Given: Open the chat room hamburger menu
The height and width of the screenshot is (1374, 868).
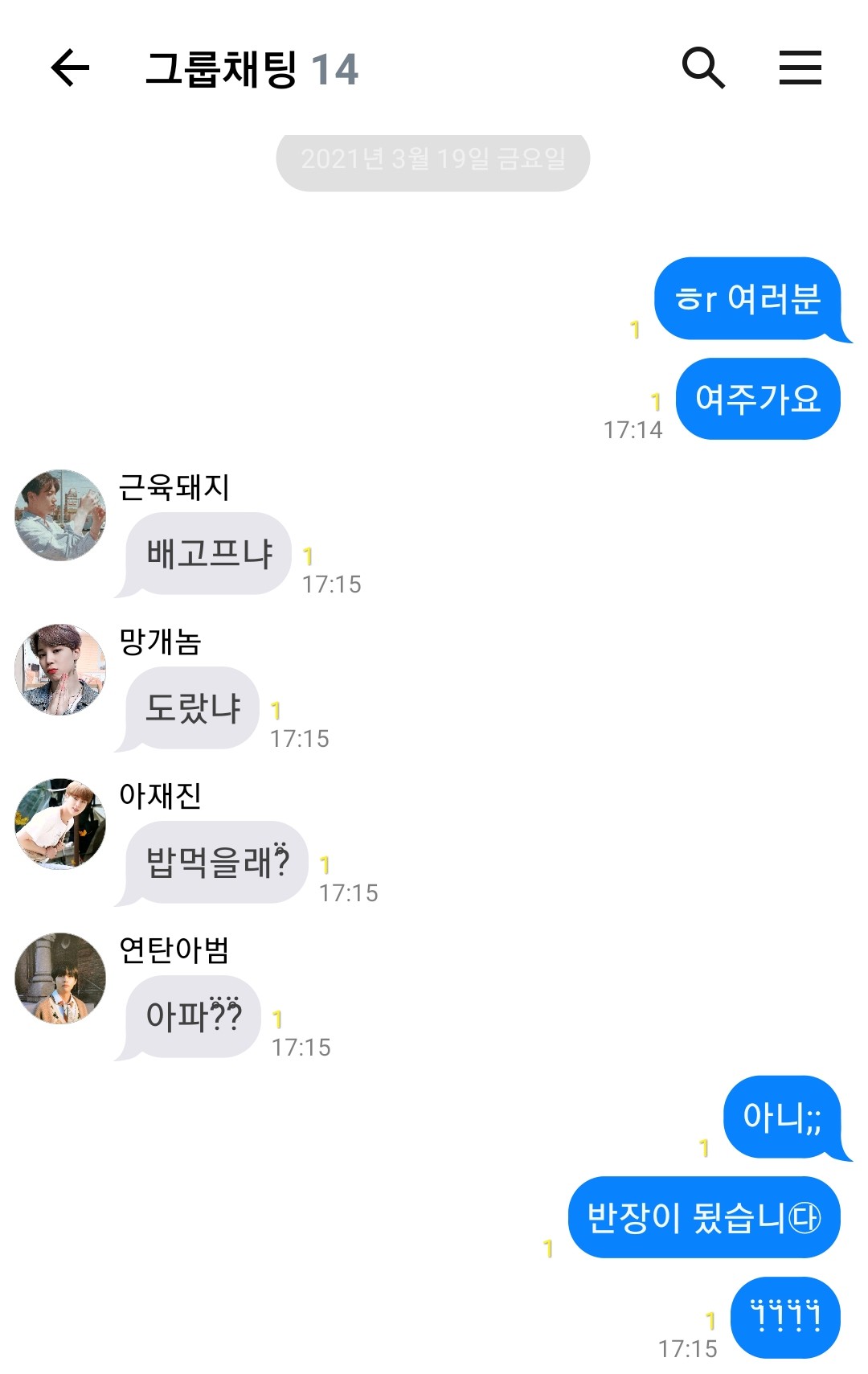Looking at the screenshot, I should coord(800,68).
